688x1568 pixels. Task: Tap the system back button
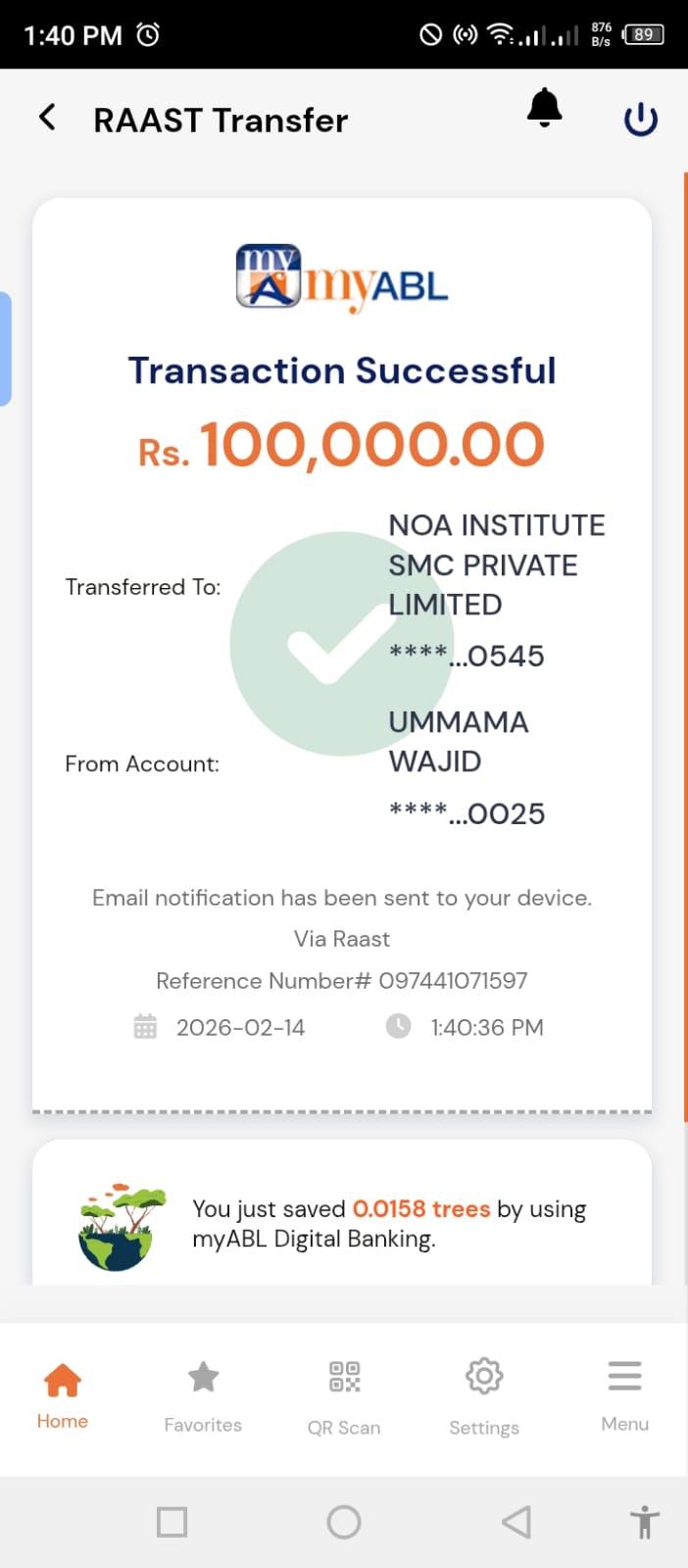coord(516,1522)
